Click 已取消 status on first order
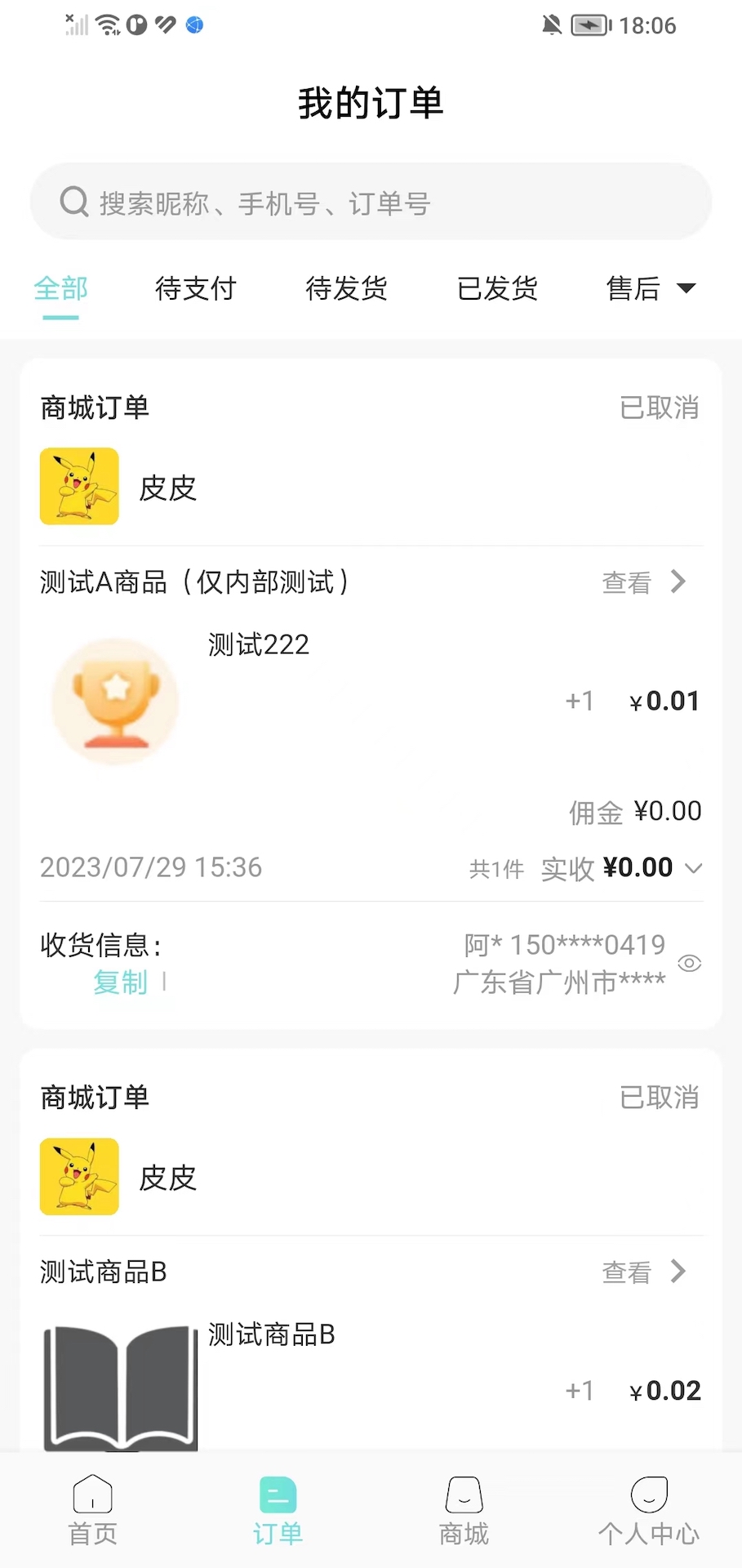742x1568 pixels. tap(659, 408)
